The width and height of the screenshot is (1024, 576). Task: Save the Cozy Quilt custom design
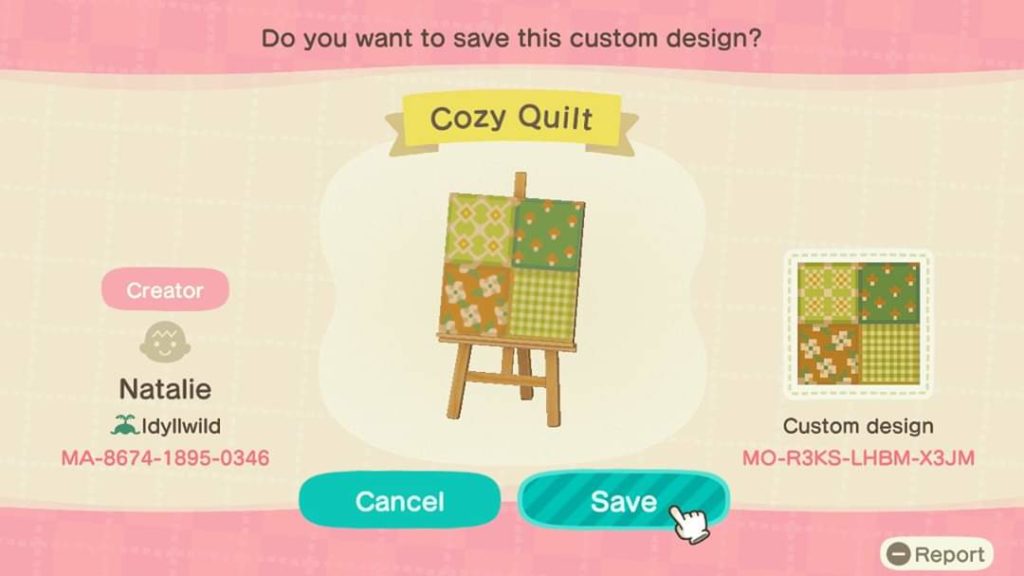pyautogui.click(x=622, y=500)
